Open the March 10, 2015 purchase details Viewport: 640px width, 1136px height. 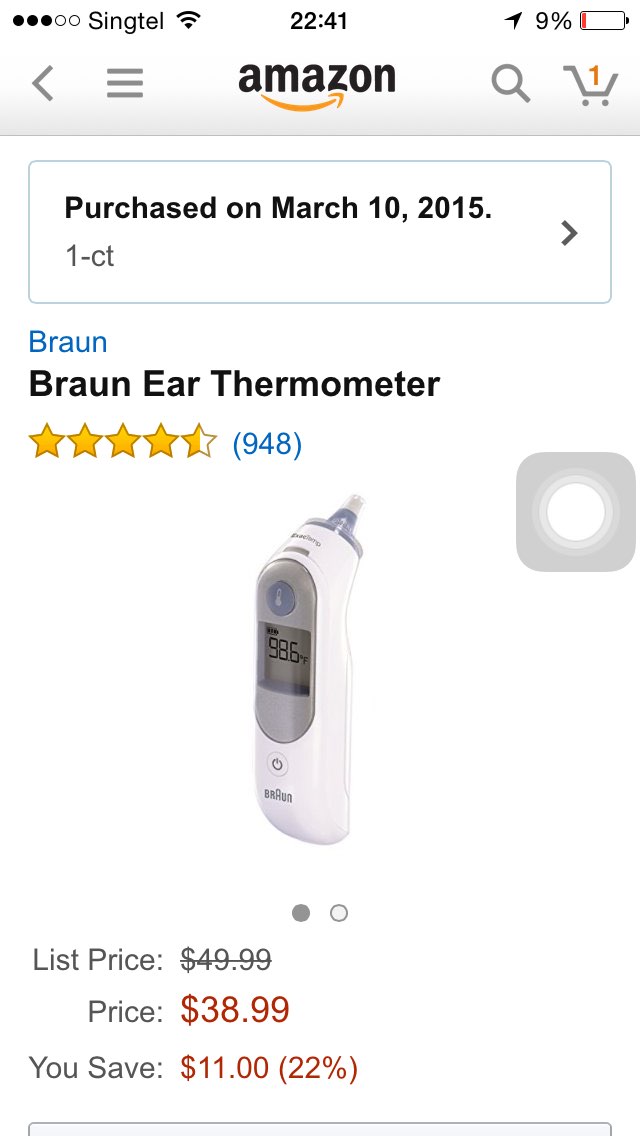coord(319,232)
